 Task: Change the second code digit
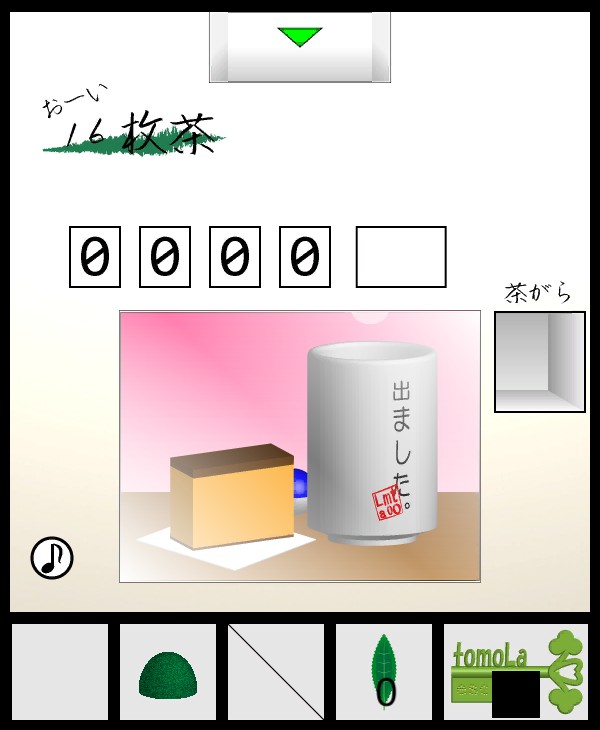pyautogui.click(x=165, y=257)
